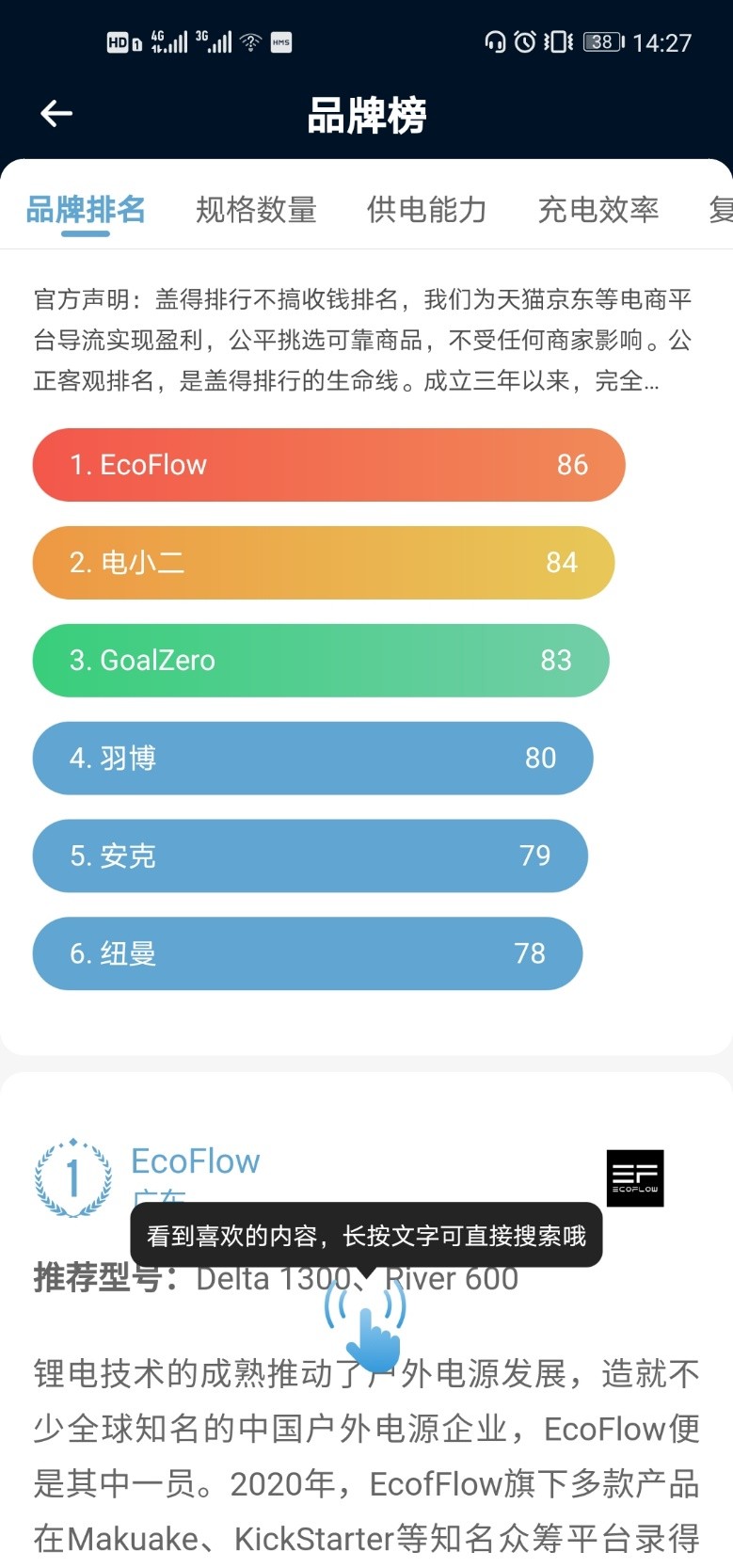The height and width of the screenshot is (1568, 733).
Task: Tap the battery level indicator showing 38
Action: pos(604,41)
